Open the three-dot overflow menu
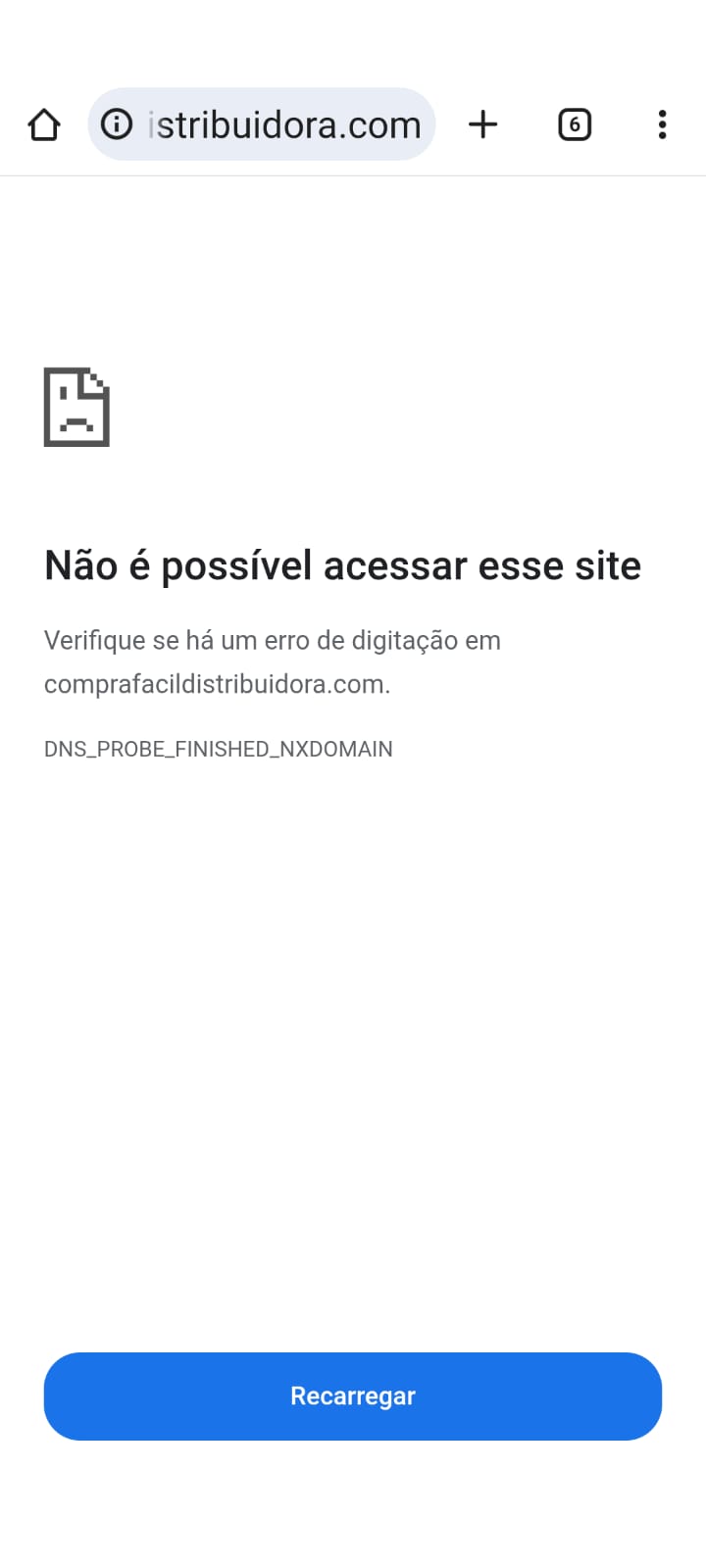Screen dimensions: 706x1568 (x=662, y=124)
